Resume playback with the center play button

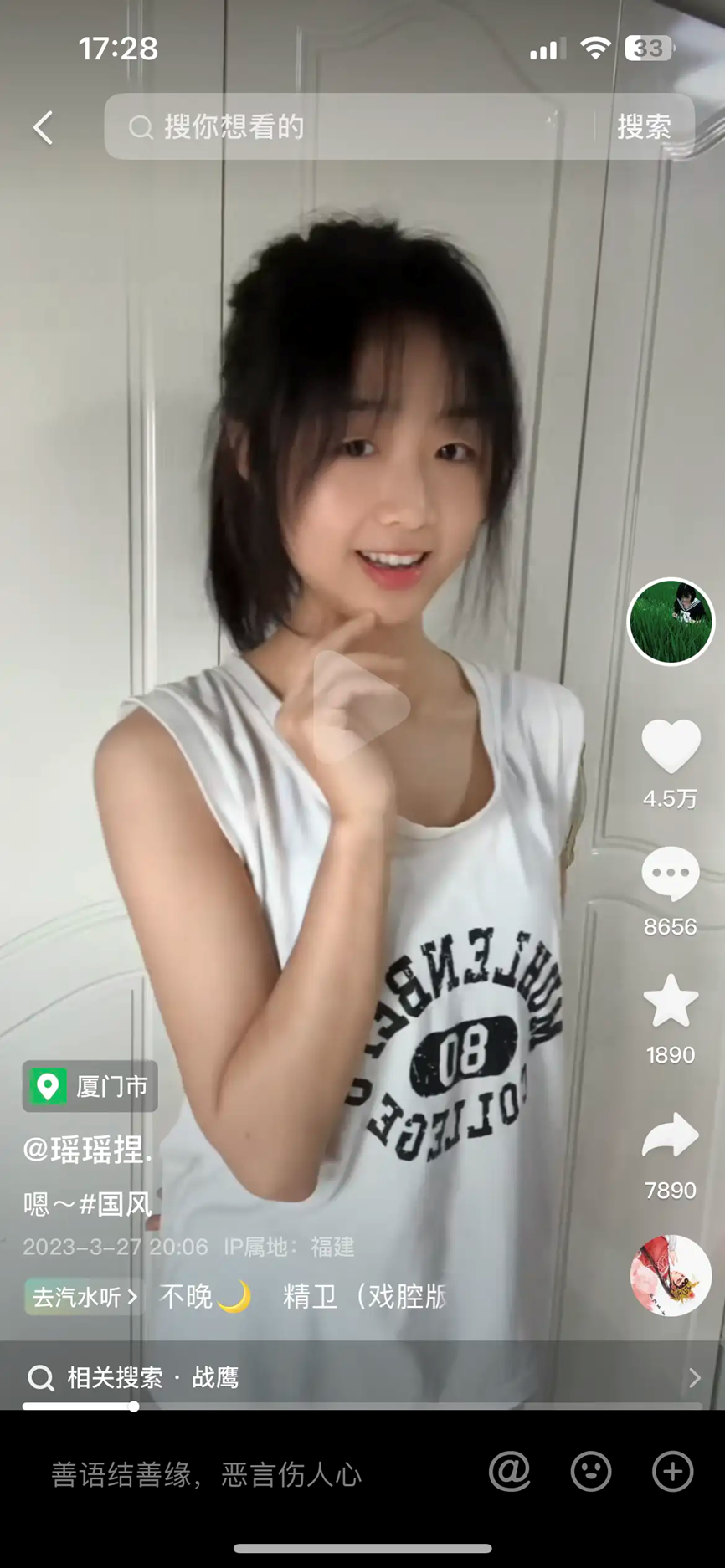tap(362, 707)
